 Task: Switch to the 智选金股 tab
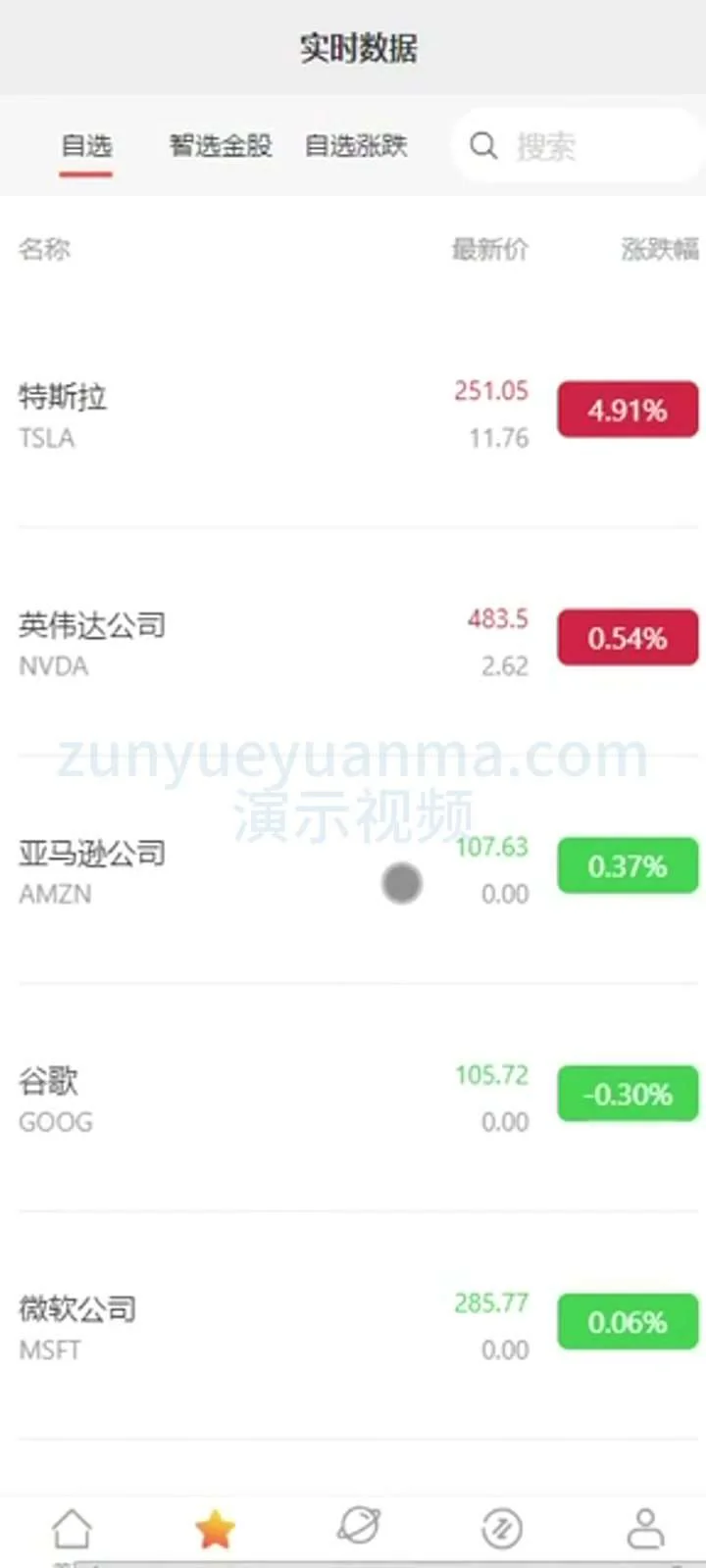pyautogui.click(x=221, y=147)
